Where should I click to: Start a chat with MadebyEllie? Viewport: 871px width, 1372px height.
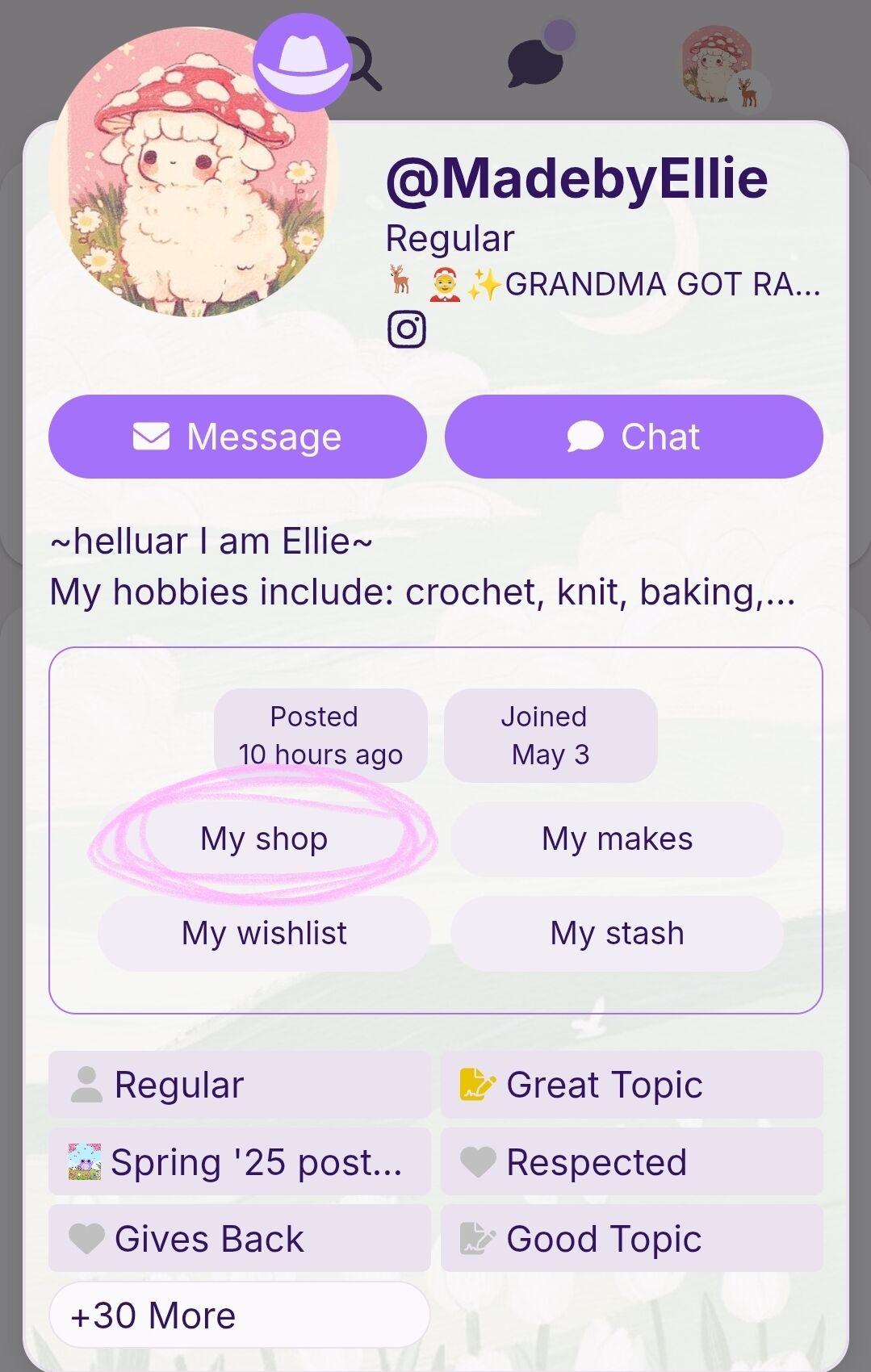pyautogui.click(x=634, y=437)
